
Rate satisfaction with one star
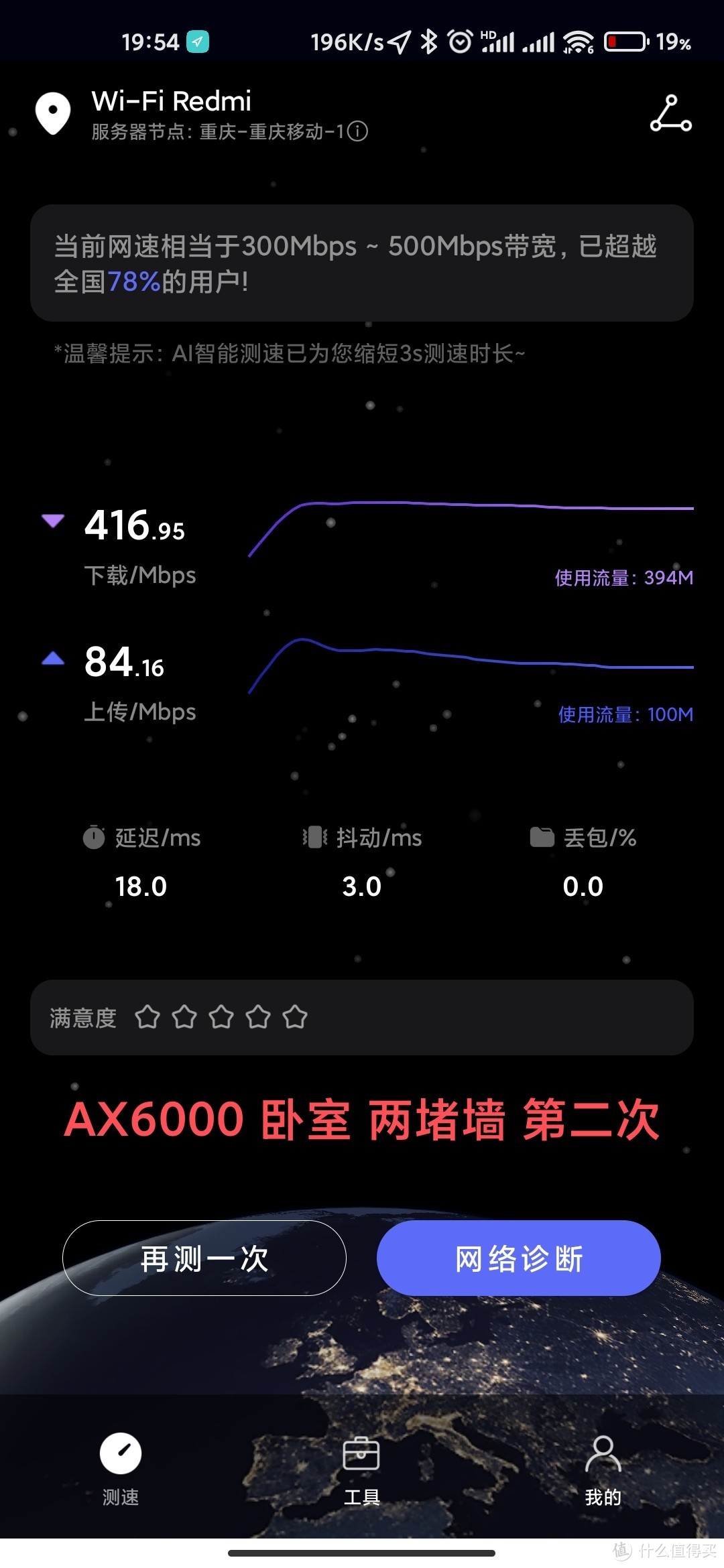click(147, 1017)
